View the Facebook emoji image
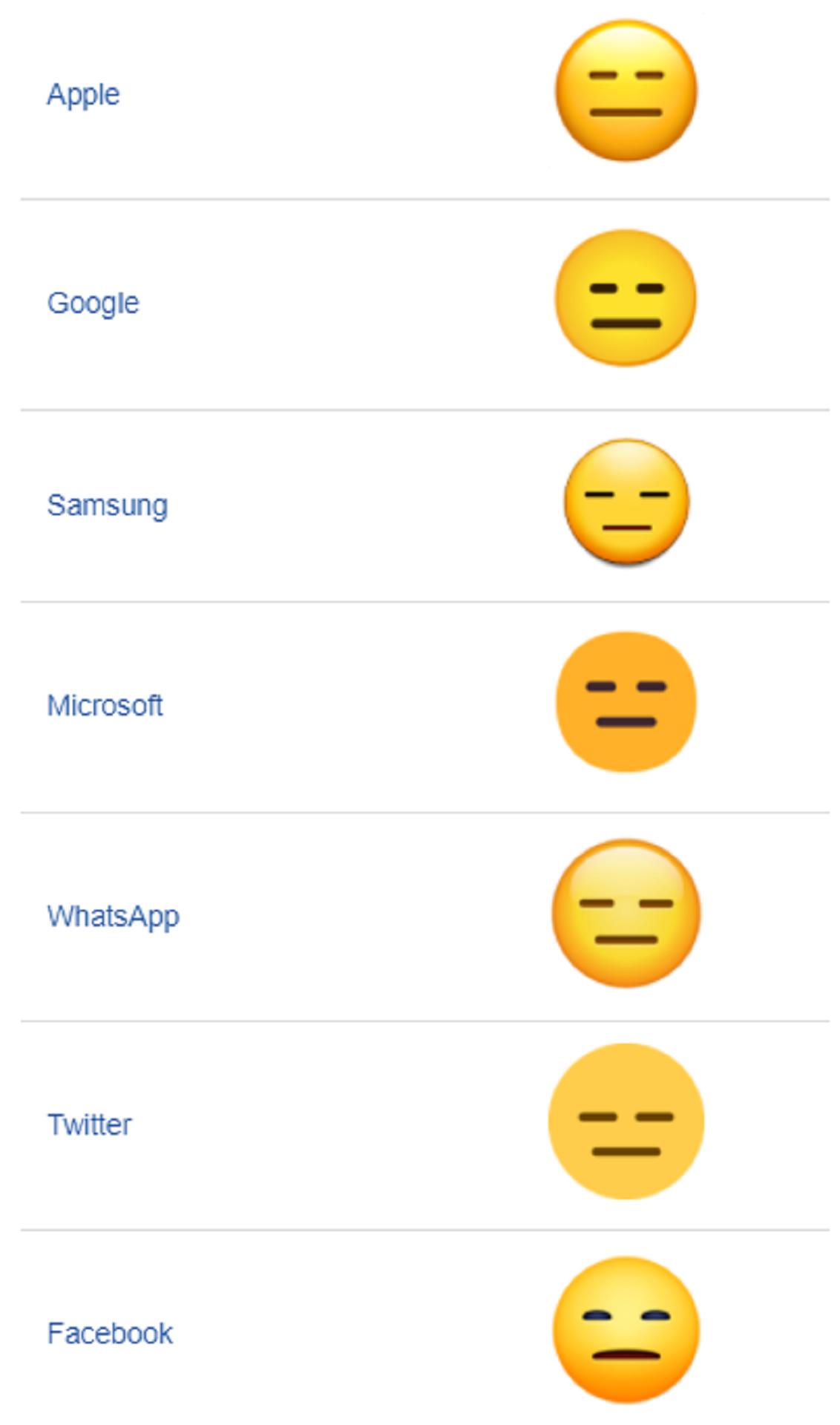This screenshot has width=840, height=1425. click(626, 1329)
